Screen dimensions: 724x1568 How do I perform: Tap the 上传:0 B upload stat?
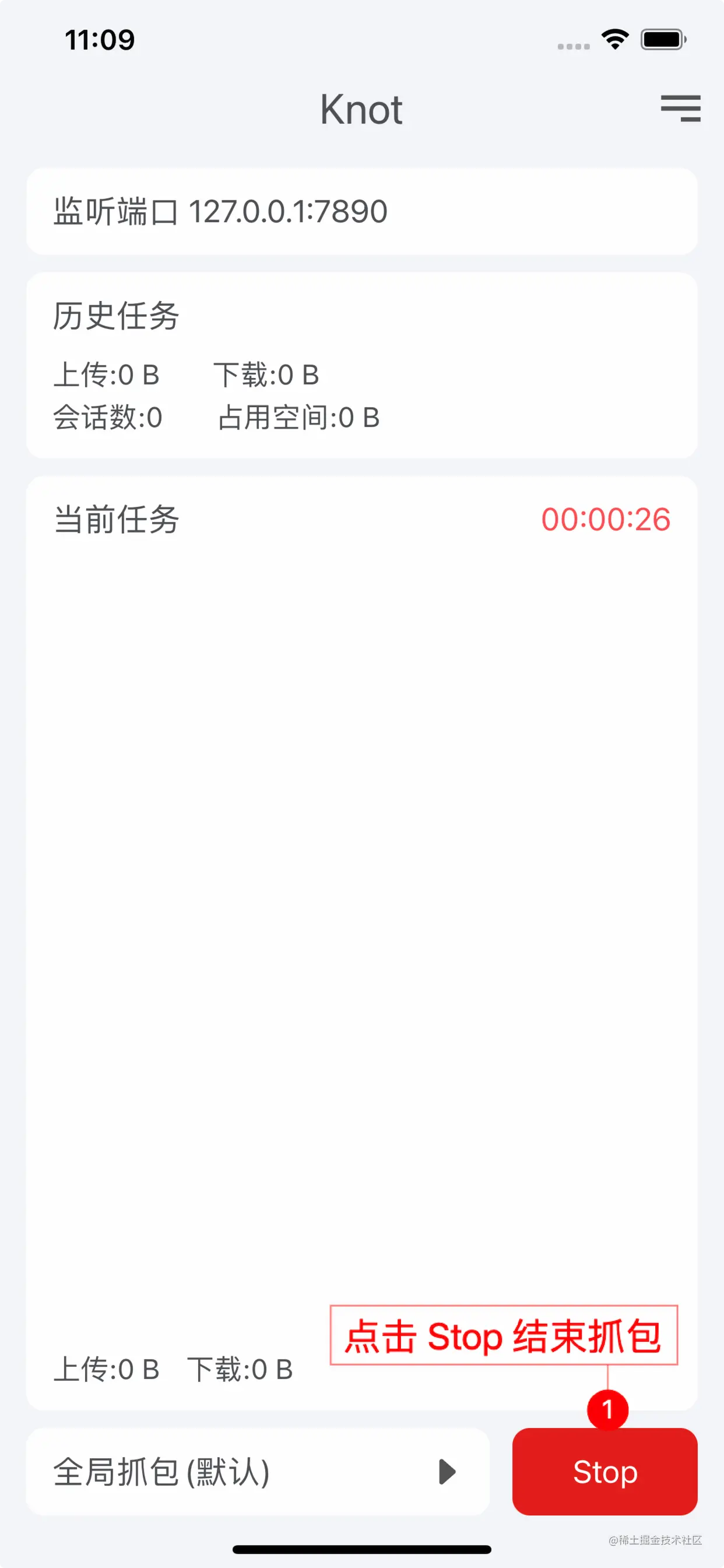pos(107,374)
